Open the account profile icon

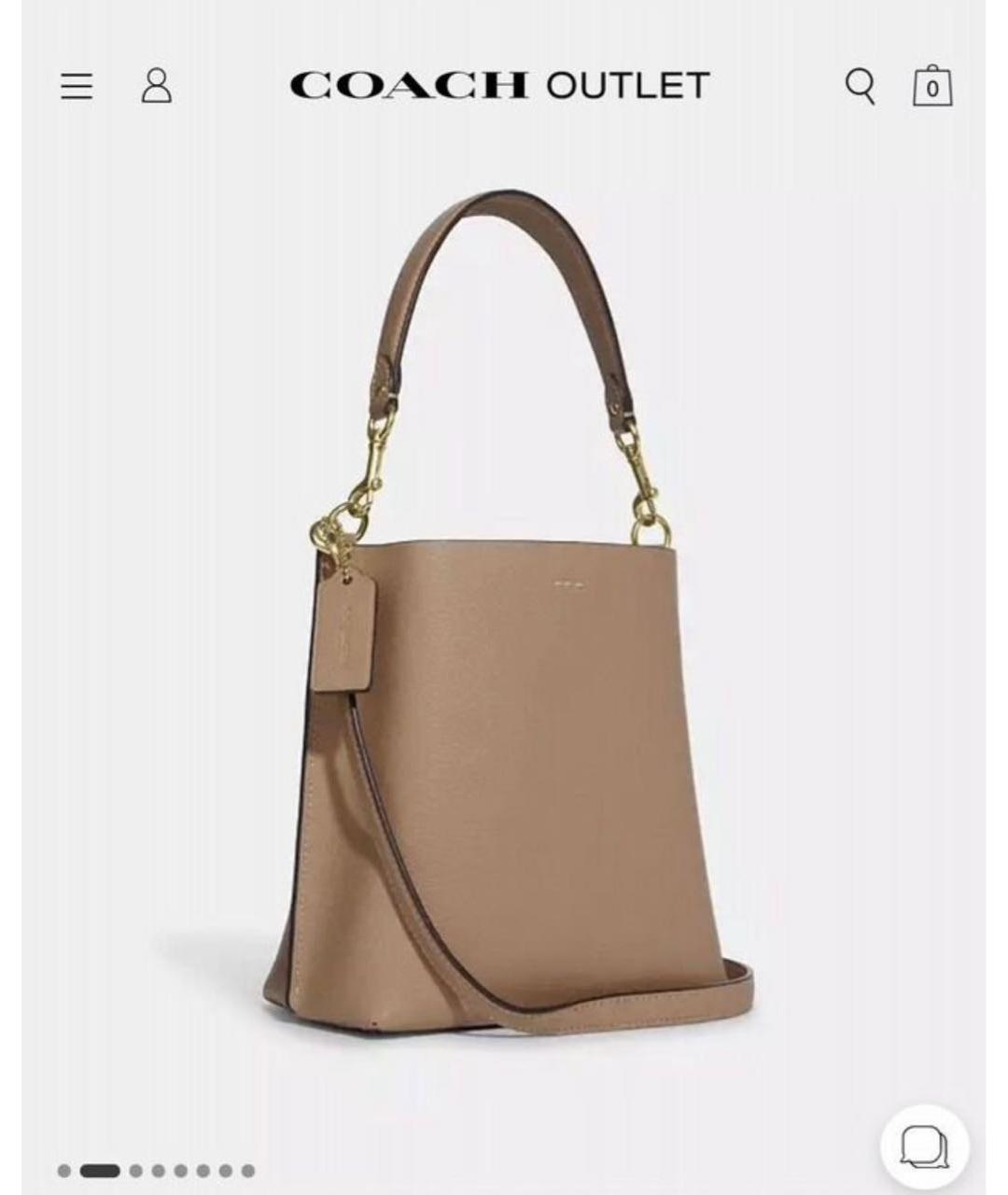(x=156, y=86)
